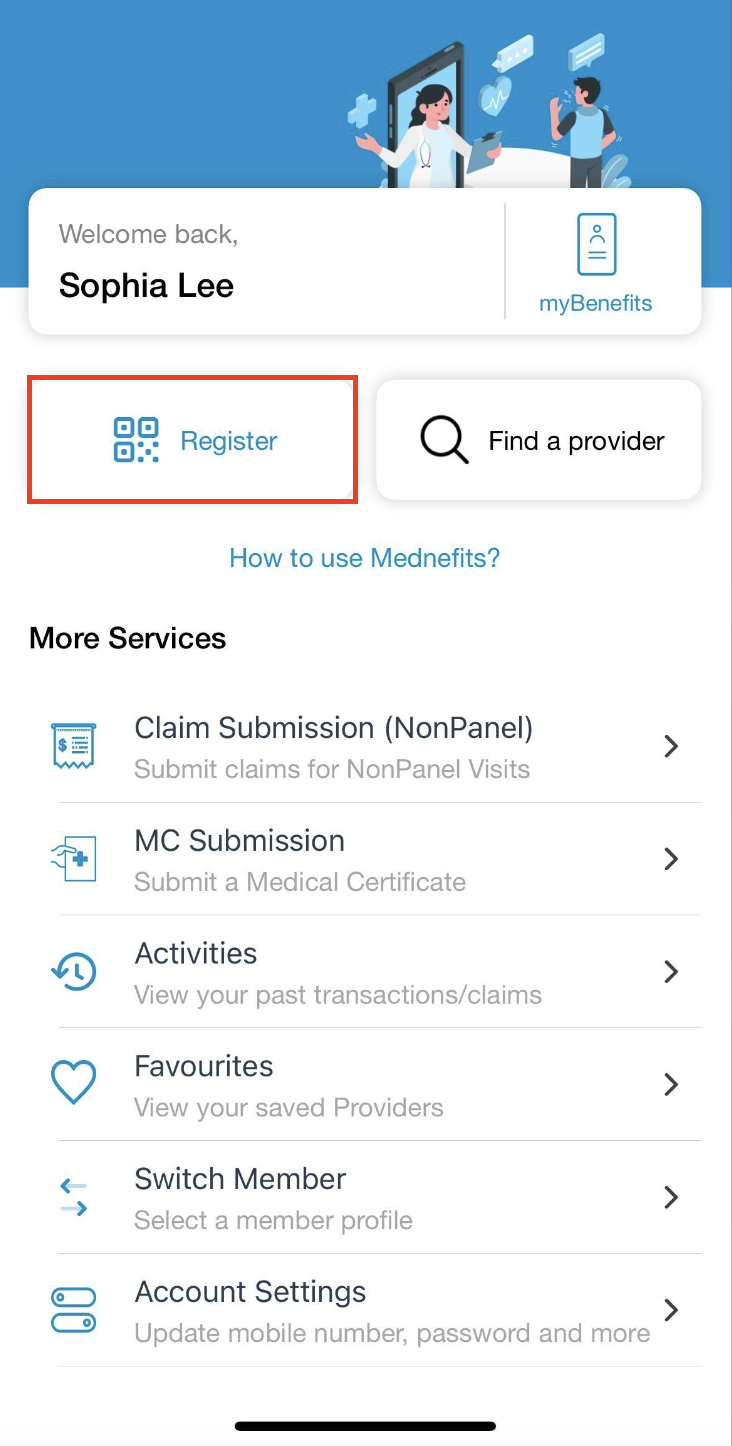
Task: Open Account Settings
Action: pos(366,1311)
